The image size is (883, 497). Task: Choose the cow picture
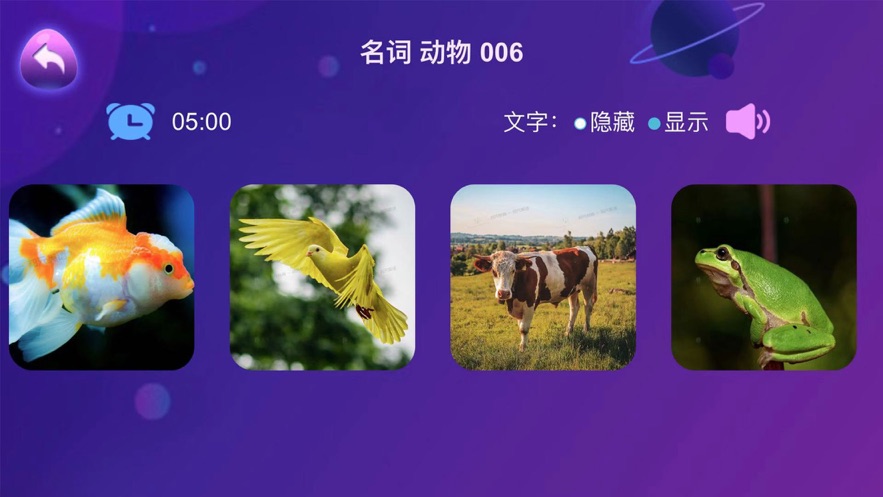click(543, 277)
